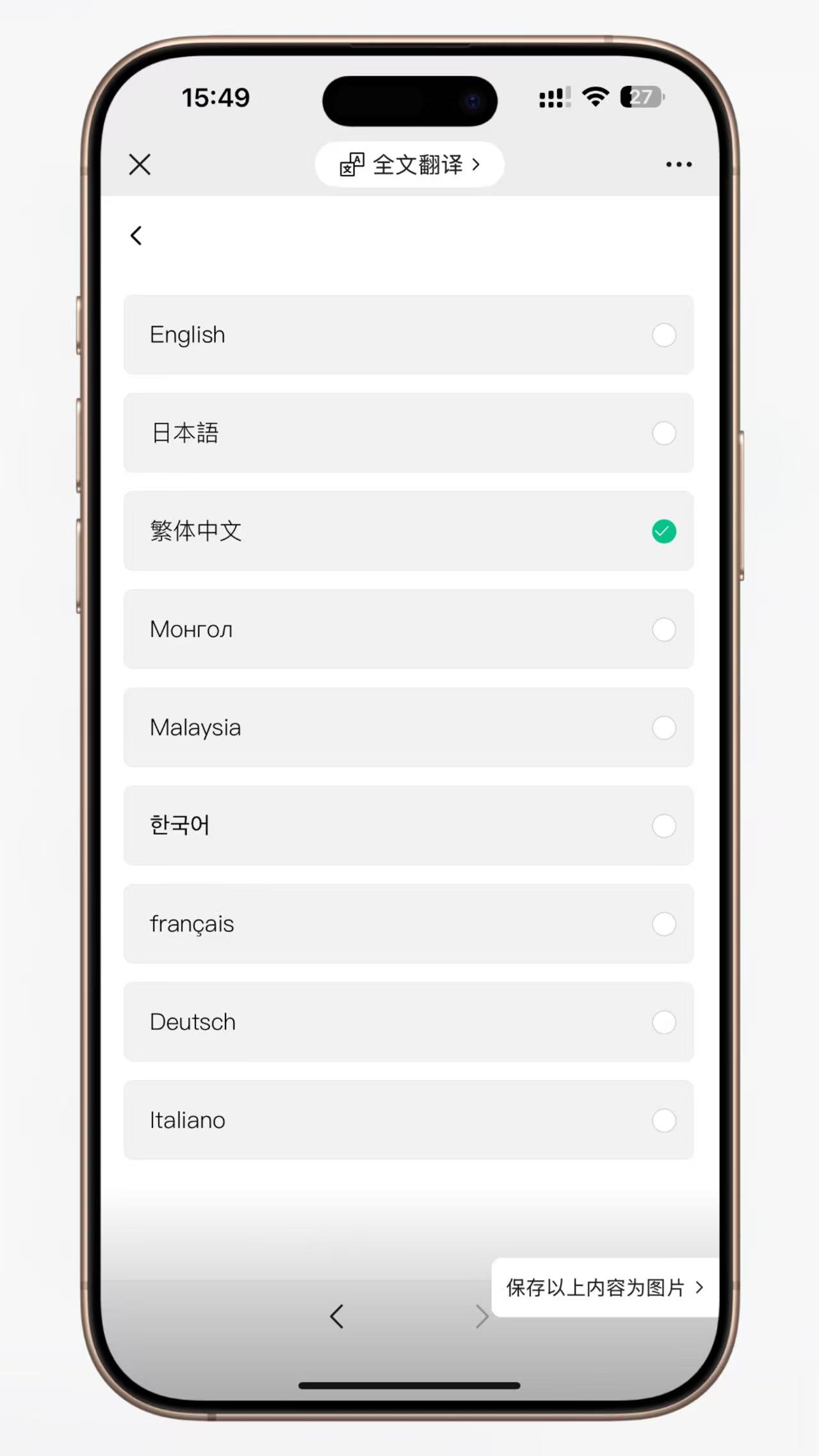Choose 한국어 as the language
This screenshot has height=1456, width=819.
(409, 826)
